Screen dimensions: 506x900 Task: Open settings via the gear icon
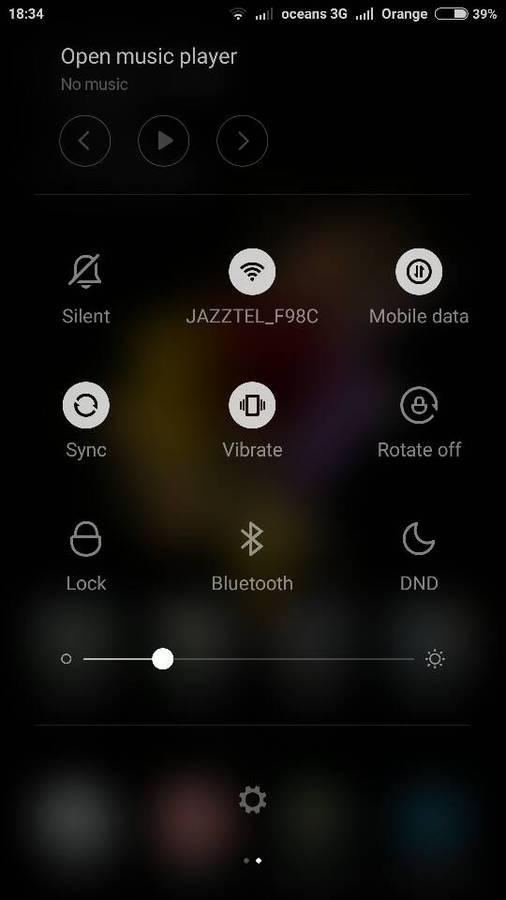click(252, 800)
